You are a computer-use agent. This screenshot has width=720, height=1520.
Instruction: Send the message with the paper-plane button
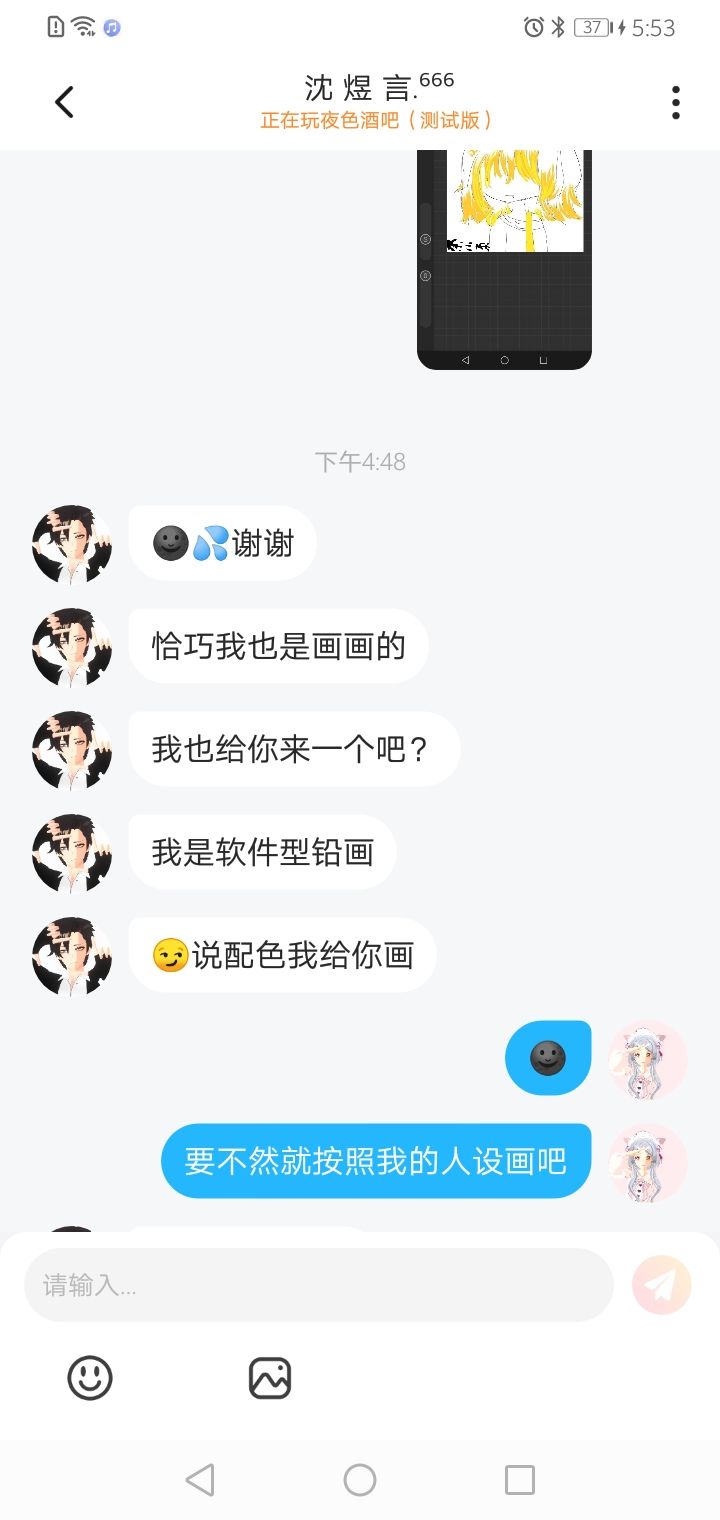661,1285
